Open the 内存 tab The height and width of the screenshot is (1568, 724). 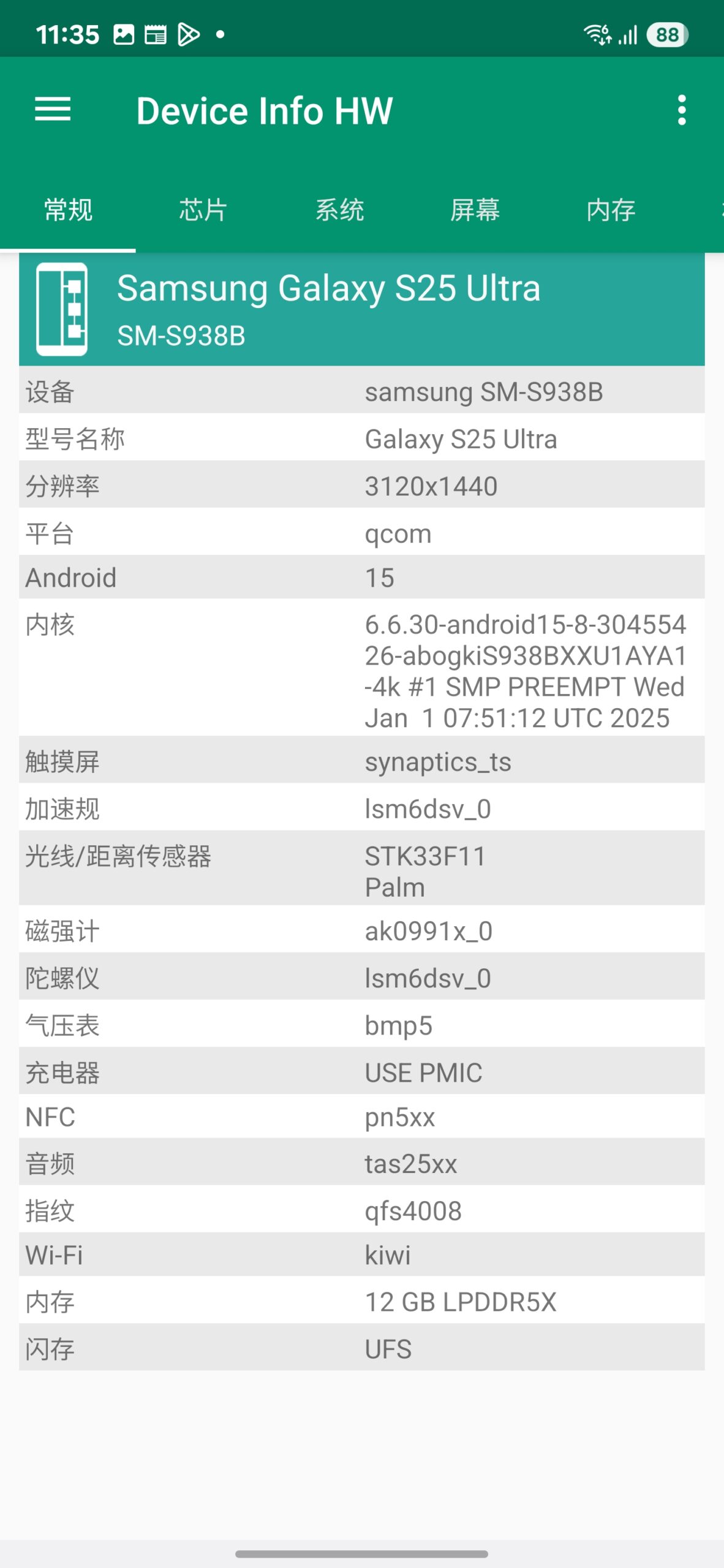pos(611,210)
